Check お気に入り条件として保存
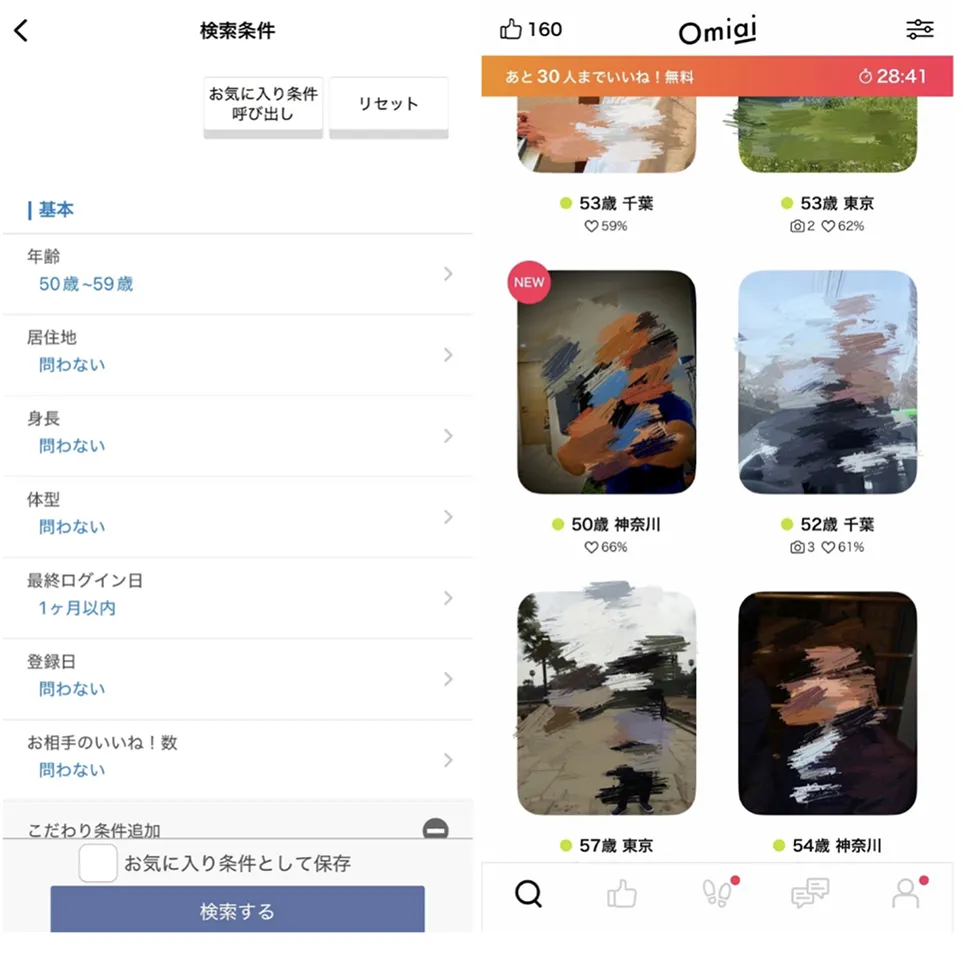Viewport: 966px width, 960px height. tap(98, 863)
